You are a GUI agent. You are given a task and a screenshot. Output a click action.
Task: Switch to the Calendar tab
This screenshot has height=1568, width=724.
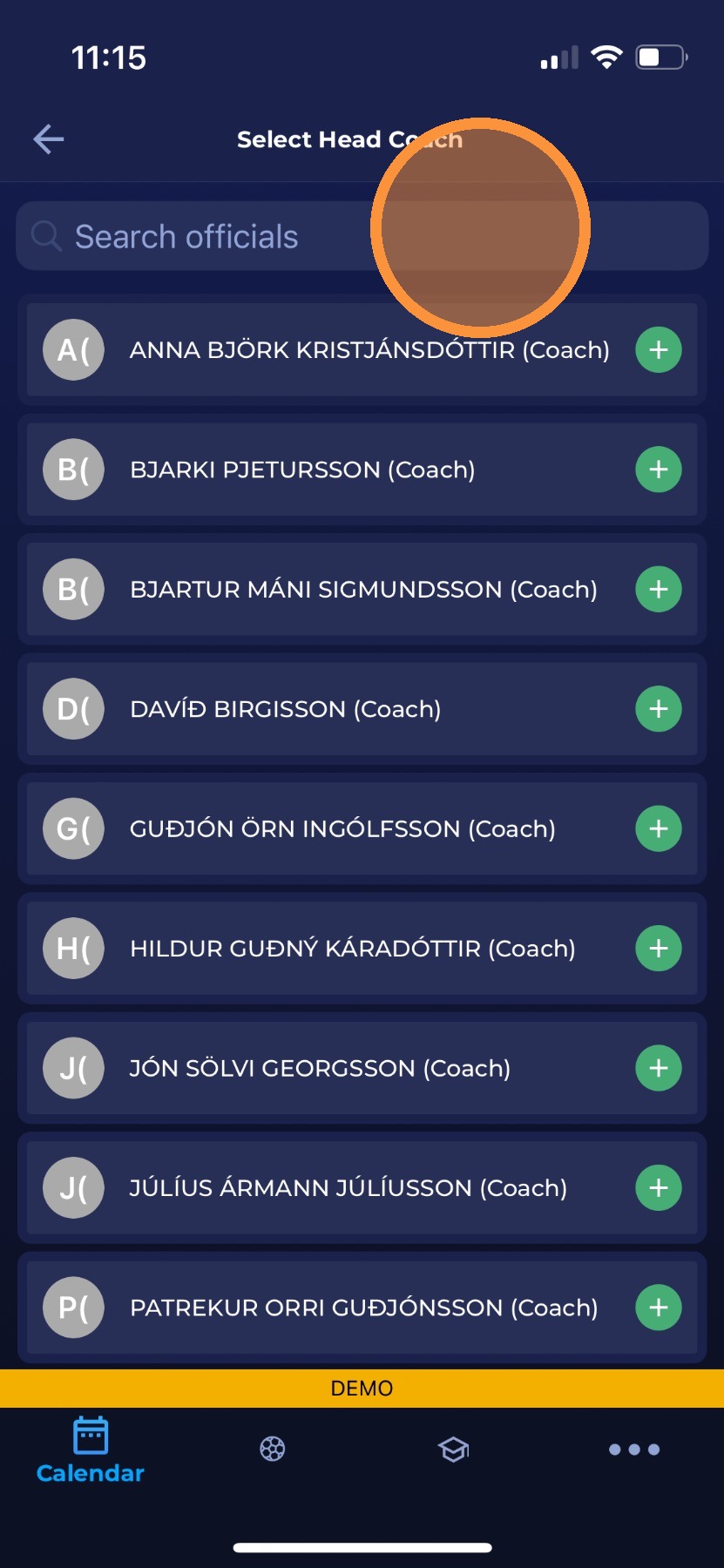91,1451
